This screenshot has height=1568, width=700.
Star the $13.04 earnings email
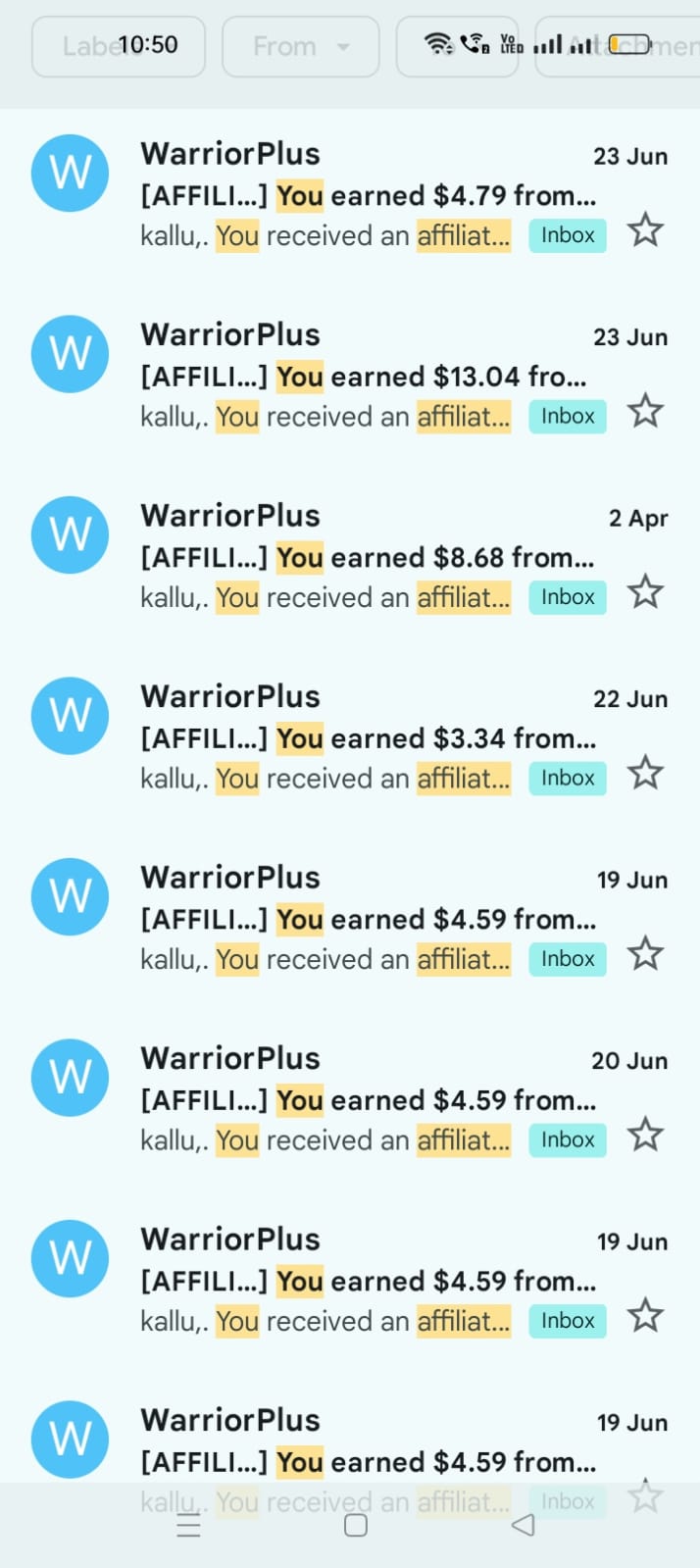(x=645, y=412)
